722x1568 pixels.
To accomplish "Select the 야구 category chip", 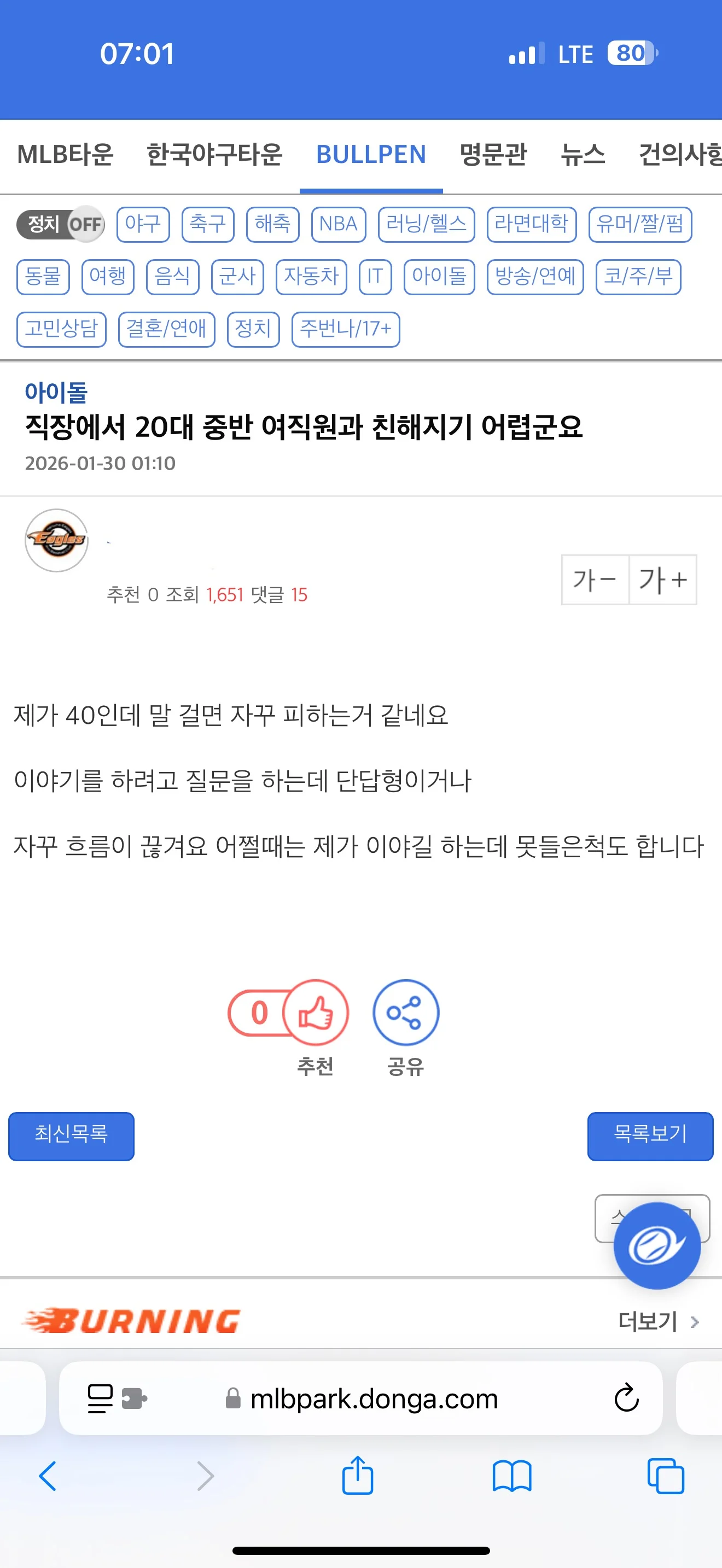I will (143, 224).
